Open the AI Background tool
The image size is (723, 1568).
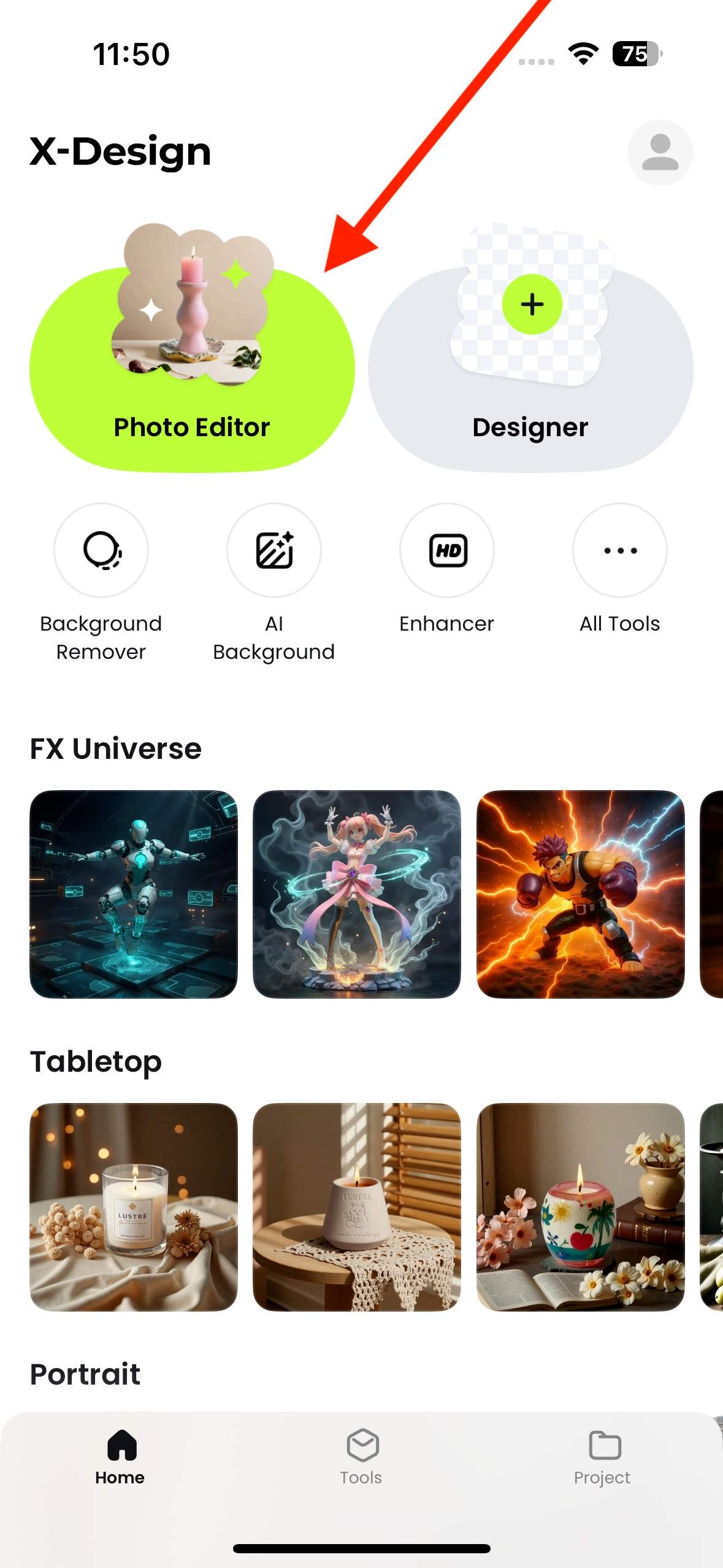[x=274, y=550]
